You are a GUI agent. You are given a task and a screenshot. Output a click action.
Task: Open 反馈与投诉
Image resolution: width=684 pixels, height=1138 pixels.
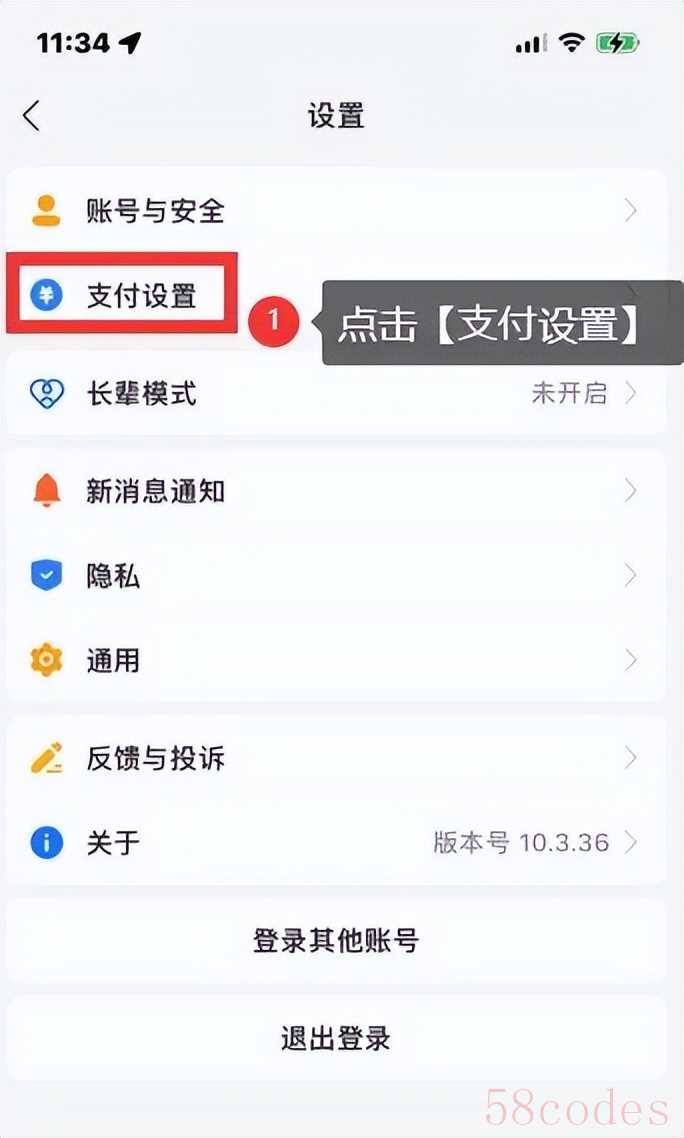336,758
